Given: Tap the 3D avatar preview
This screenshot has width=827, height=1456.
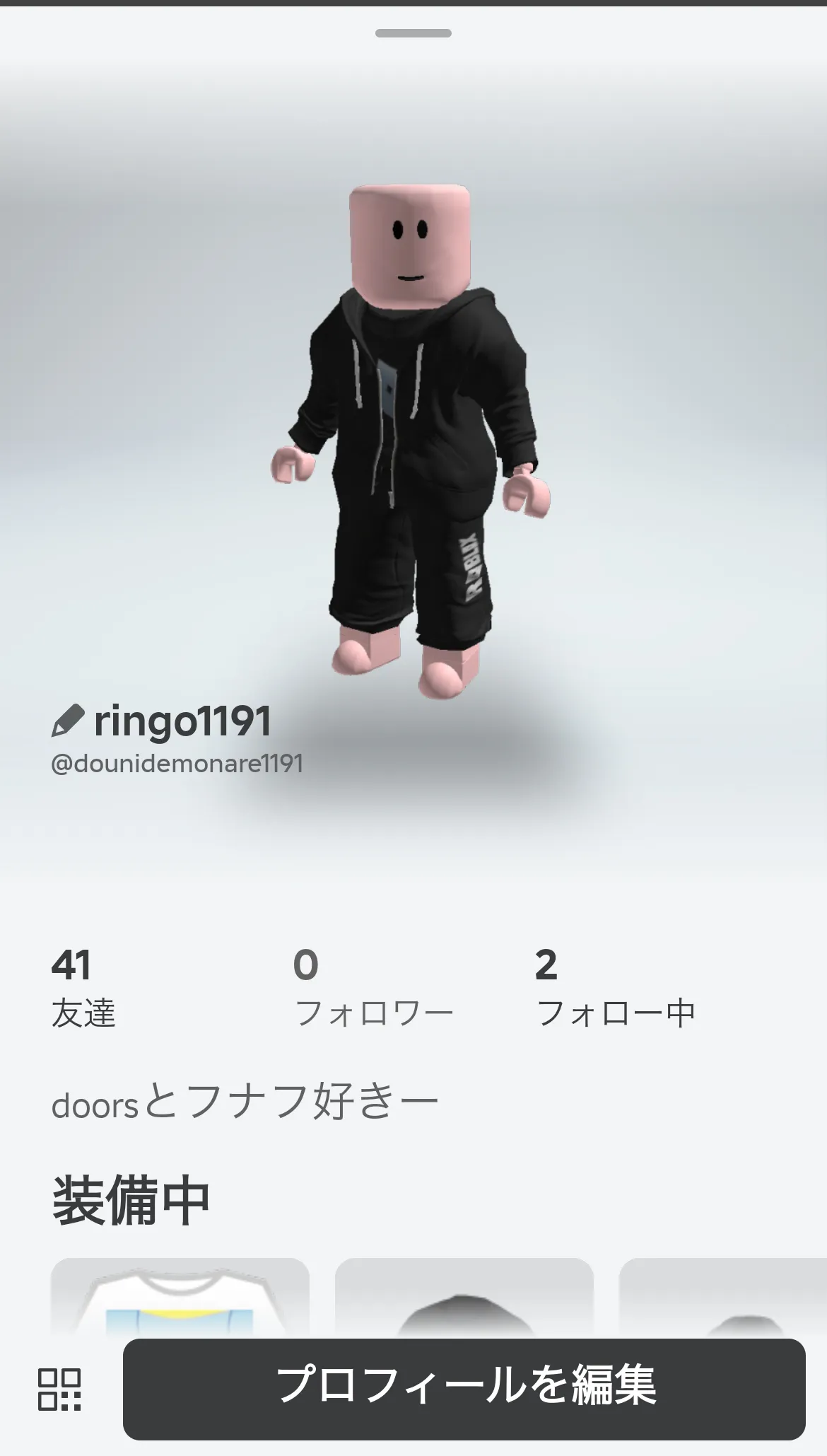Looking at the screenshot, I should pos(411,442).
